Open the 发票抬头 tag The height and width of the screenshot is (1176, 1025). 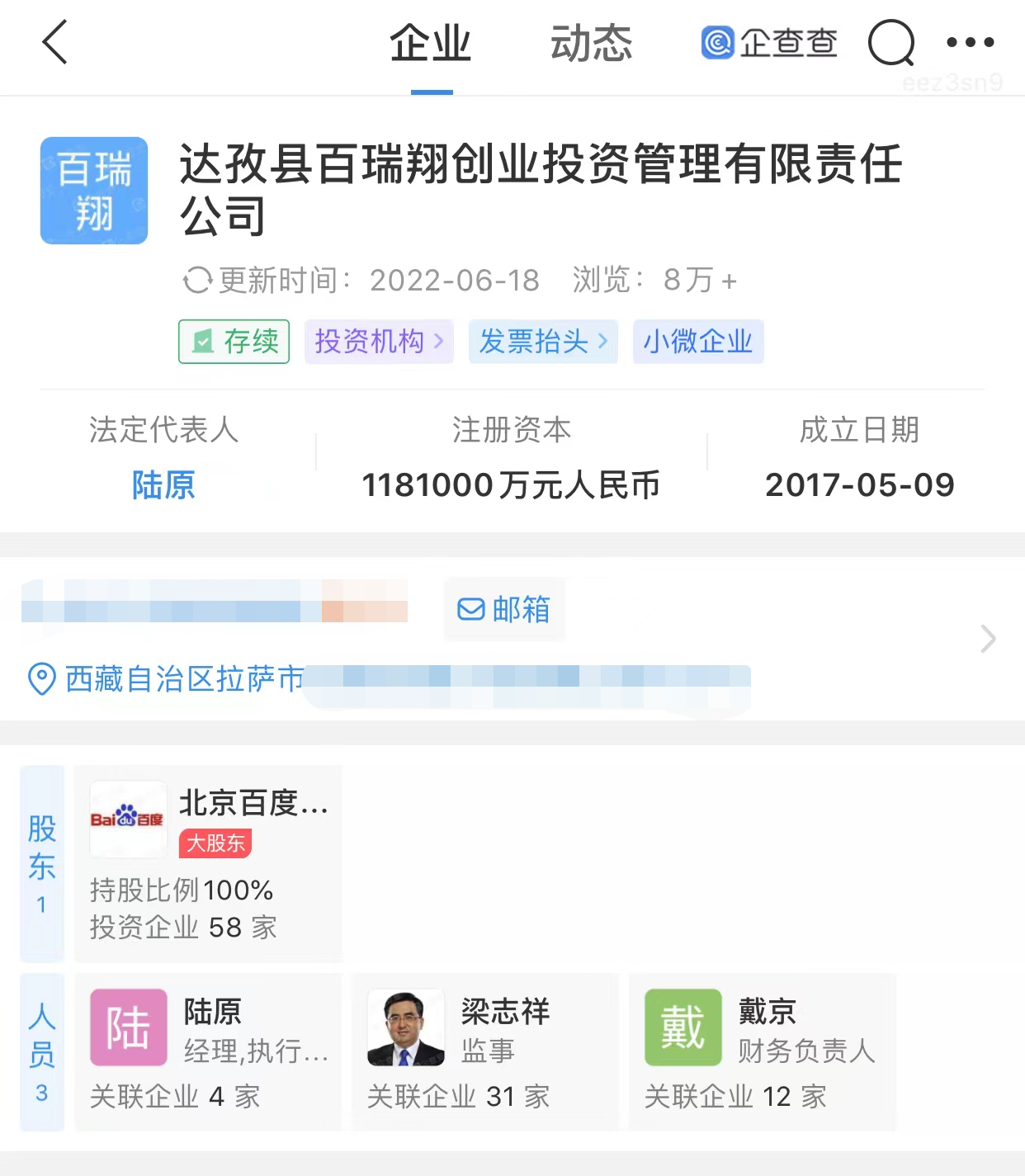pyautogui.click(x=543, y=342)
